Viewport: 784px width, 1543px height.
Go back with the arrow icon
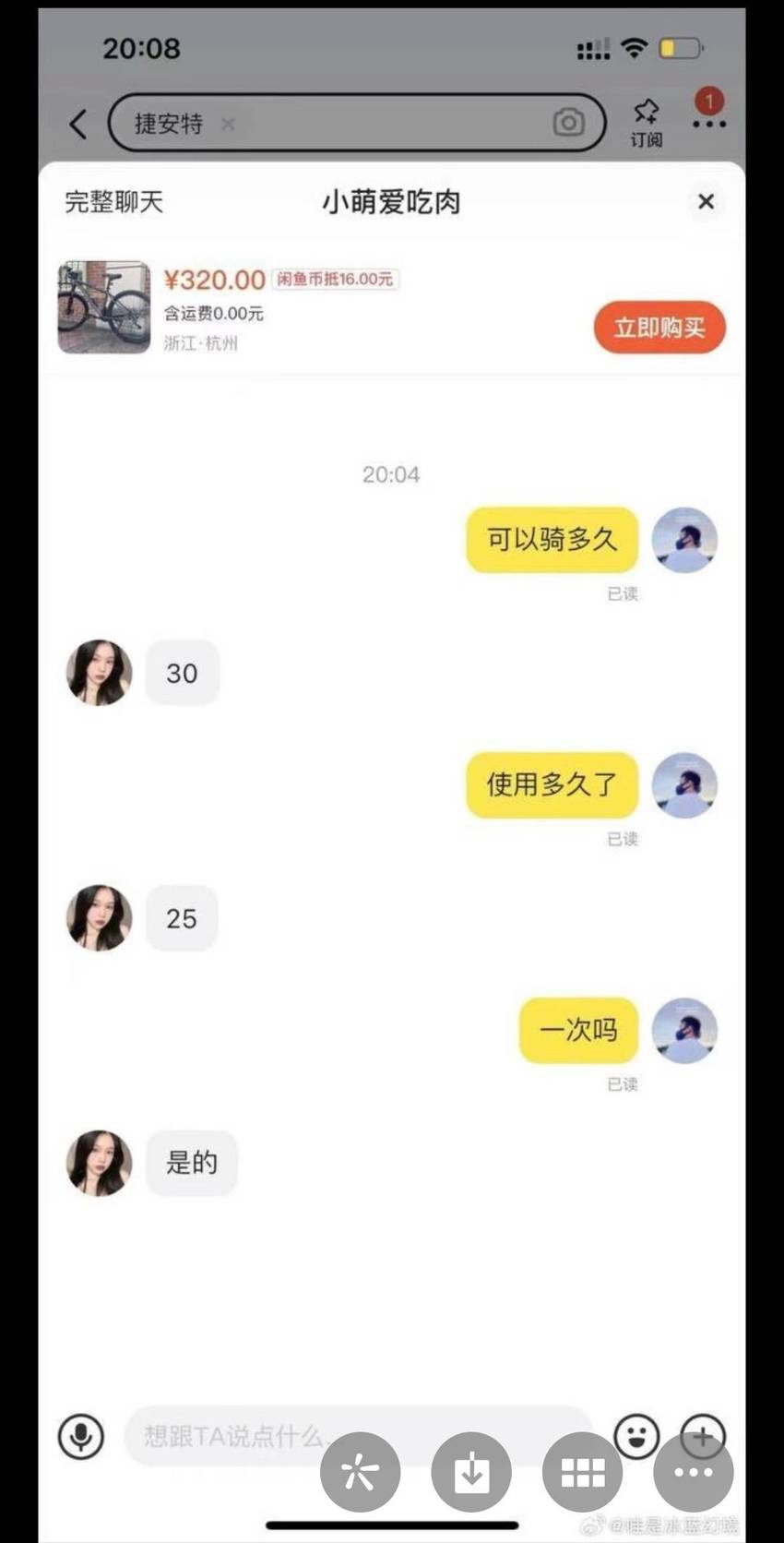pyautogui.click(x=78, y=124)
